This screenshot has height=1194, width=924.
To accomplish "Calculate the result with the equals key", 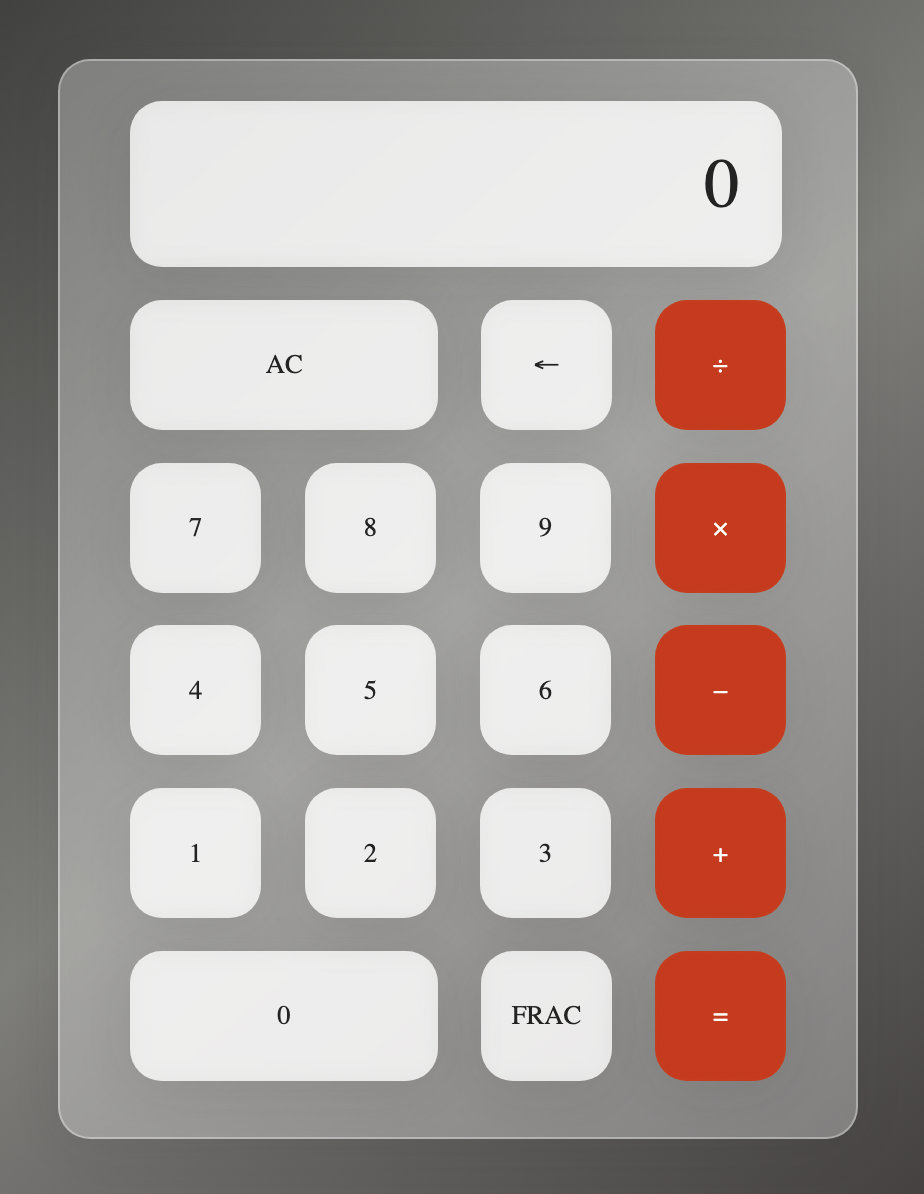I will pyautogui.click(x=720, y=1016).
